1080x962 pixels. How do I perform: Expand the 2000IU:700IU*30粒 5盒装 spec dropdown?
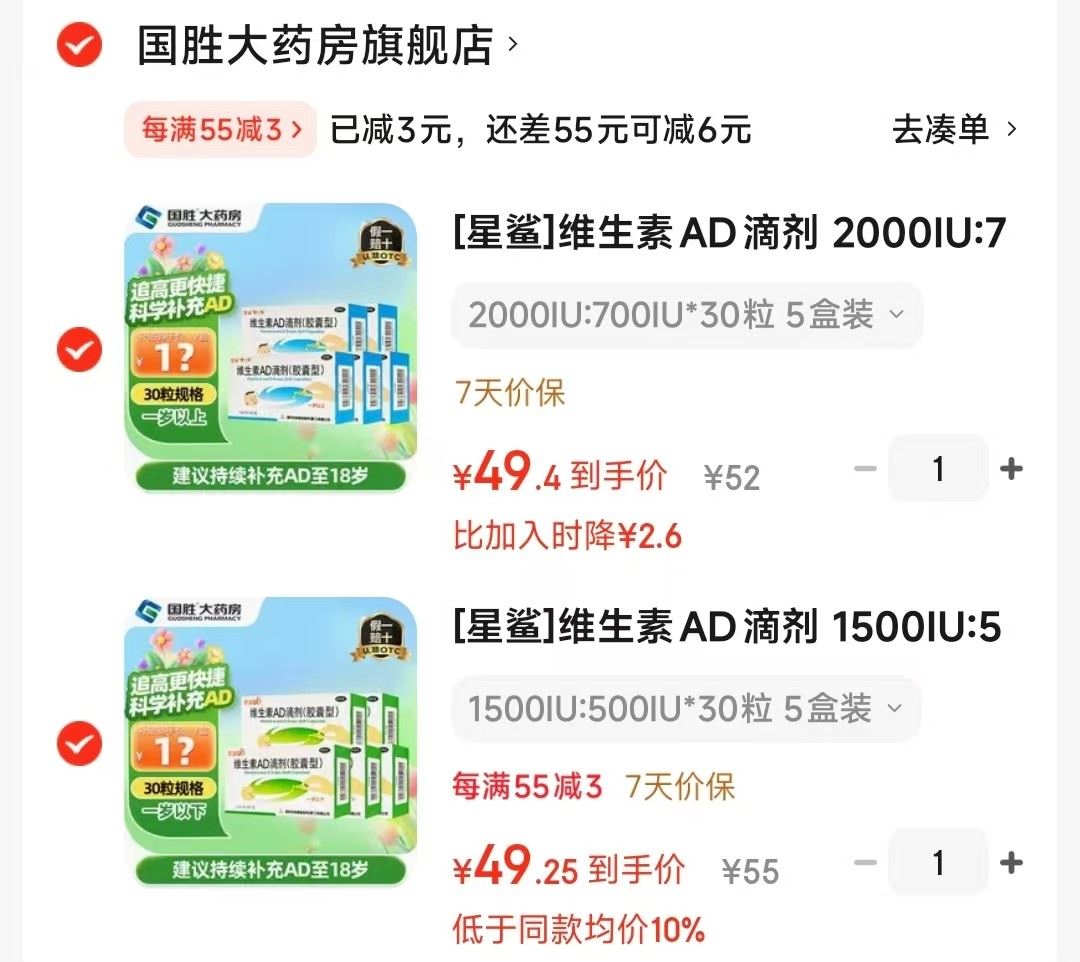point(687,315)
